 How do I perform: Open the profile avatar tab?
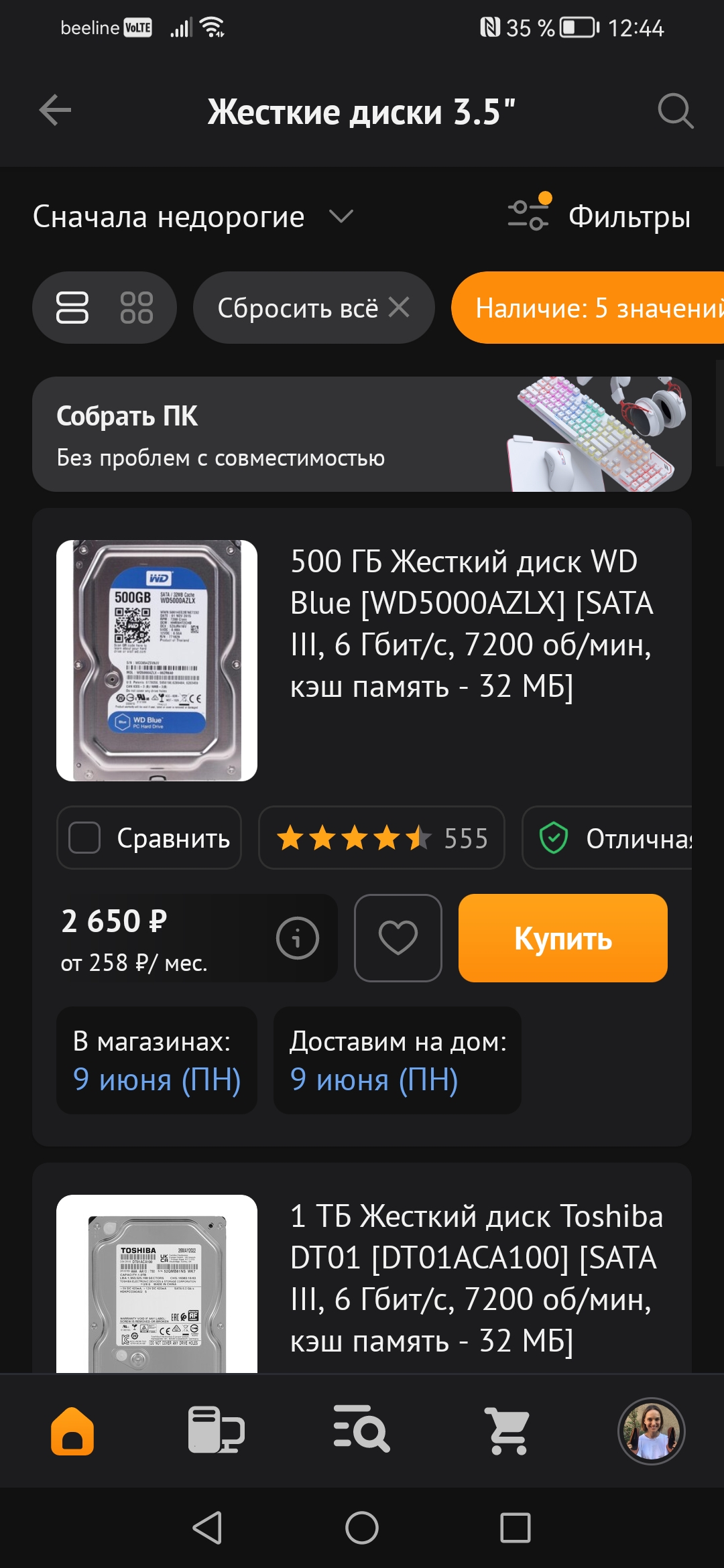click(651, 1430)
